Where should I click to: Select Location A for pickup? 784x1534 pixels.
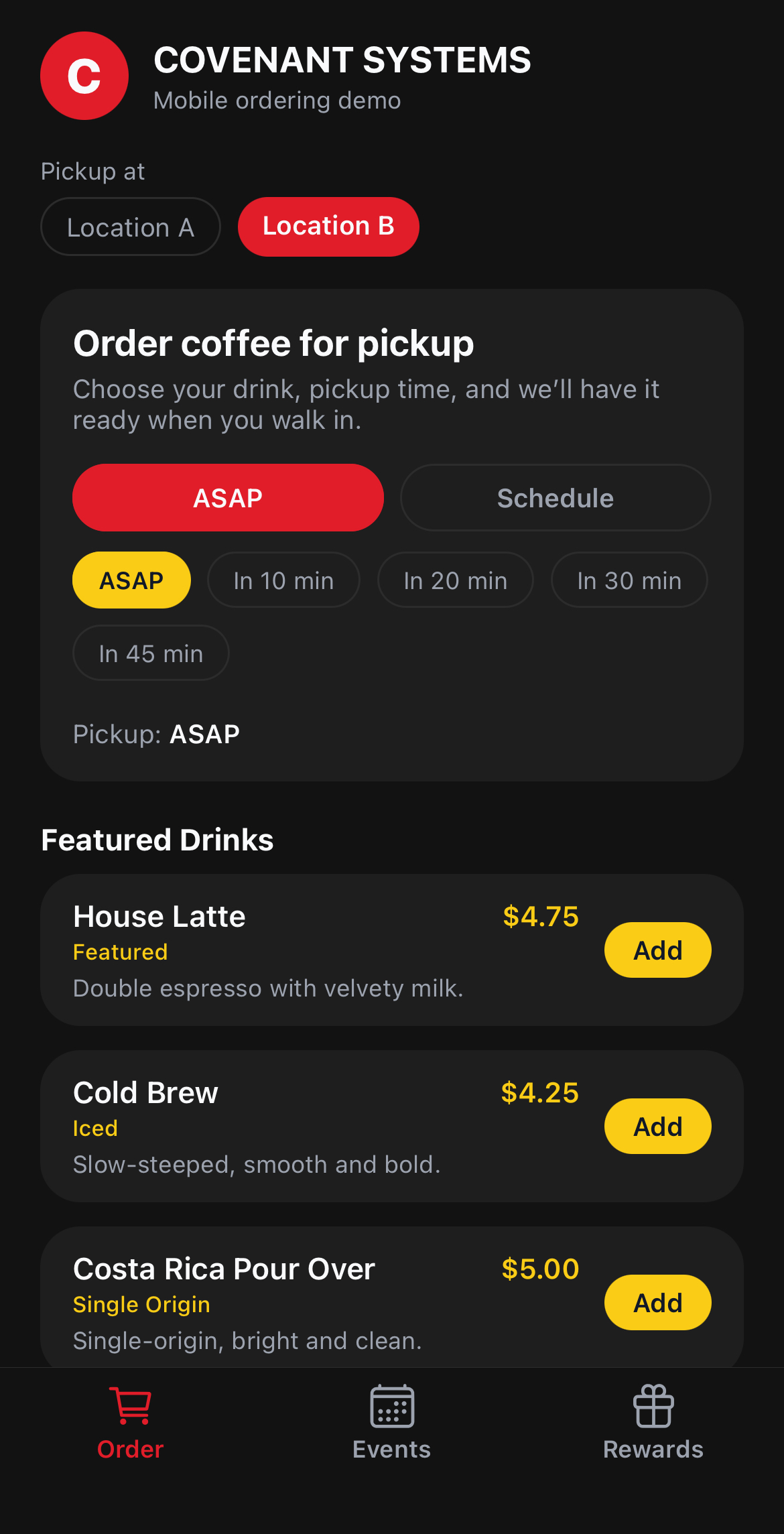(130, 227)
